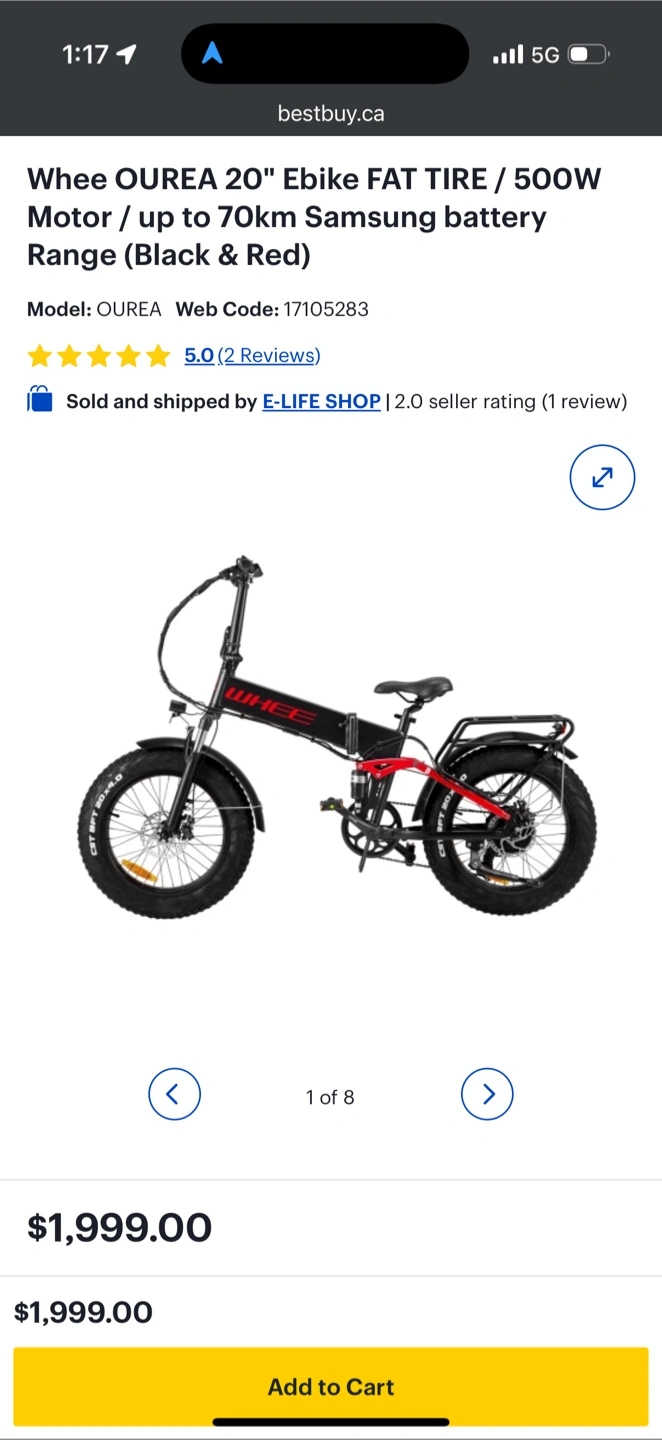Go to the previous product image
The image size is (662, 1440).
[174, 1094]
